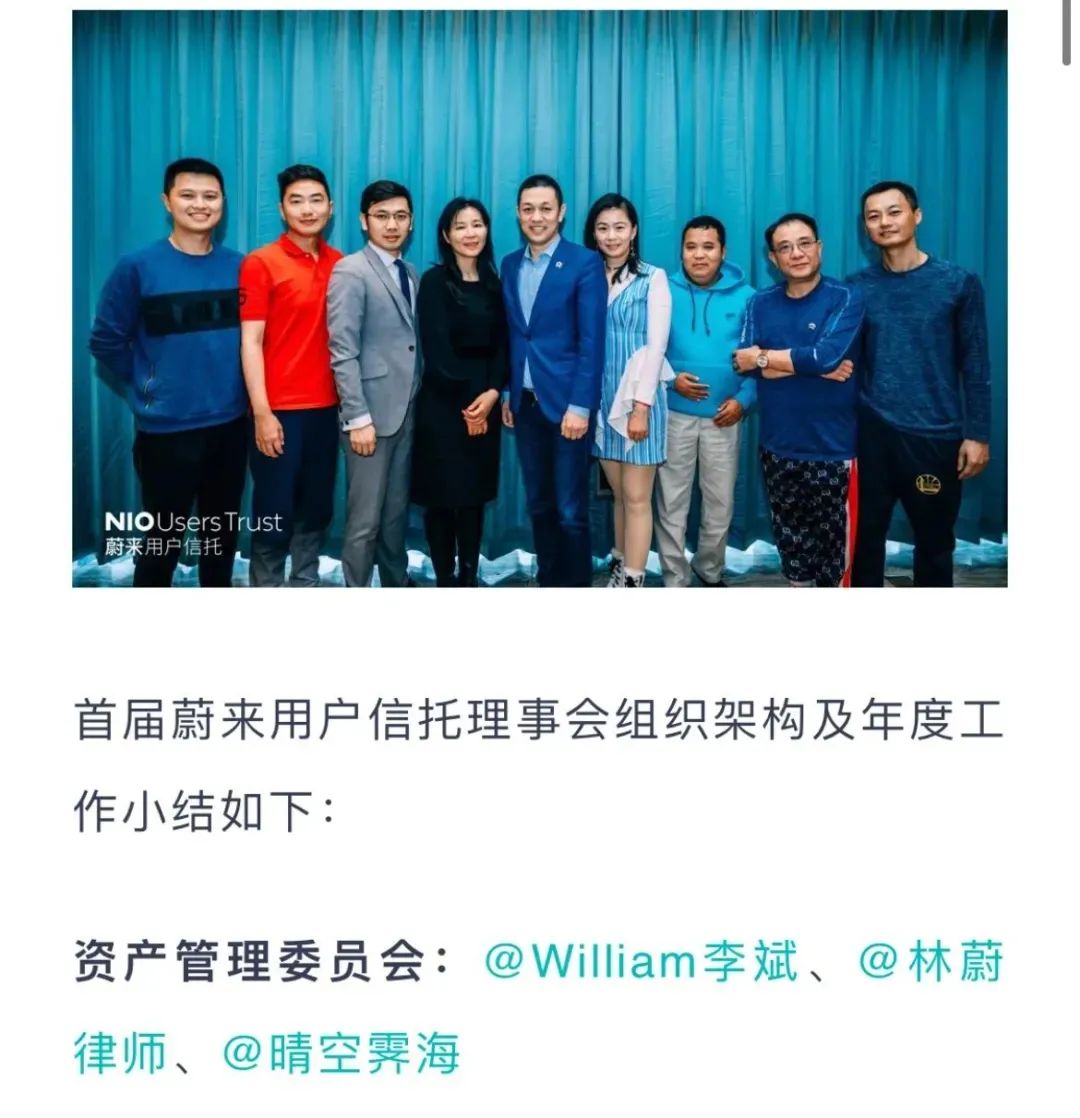1080x1118 pixels.
Task: Open the @晴空霁海 mention link
Action: (x=342, y=1053)
